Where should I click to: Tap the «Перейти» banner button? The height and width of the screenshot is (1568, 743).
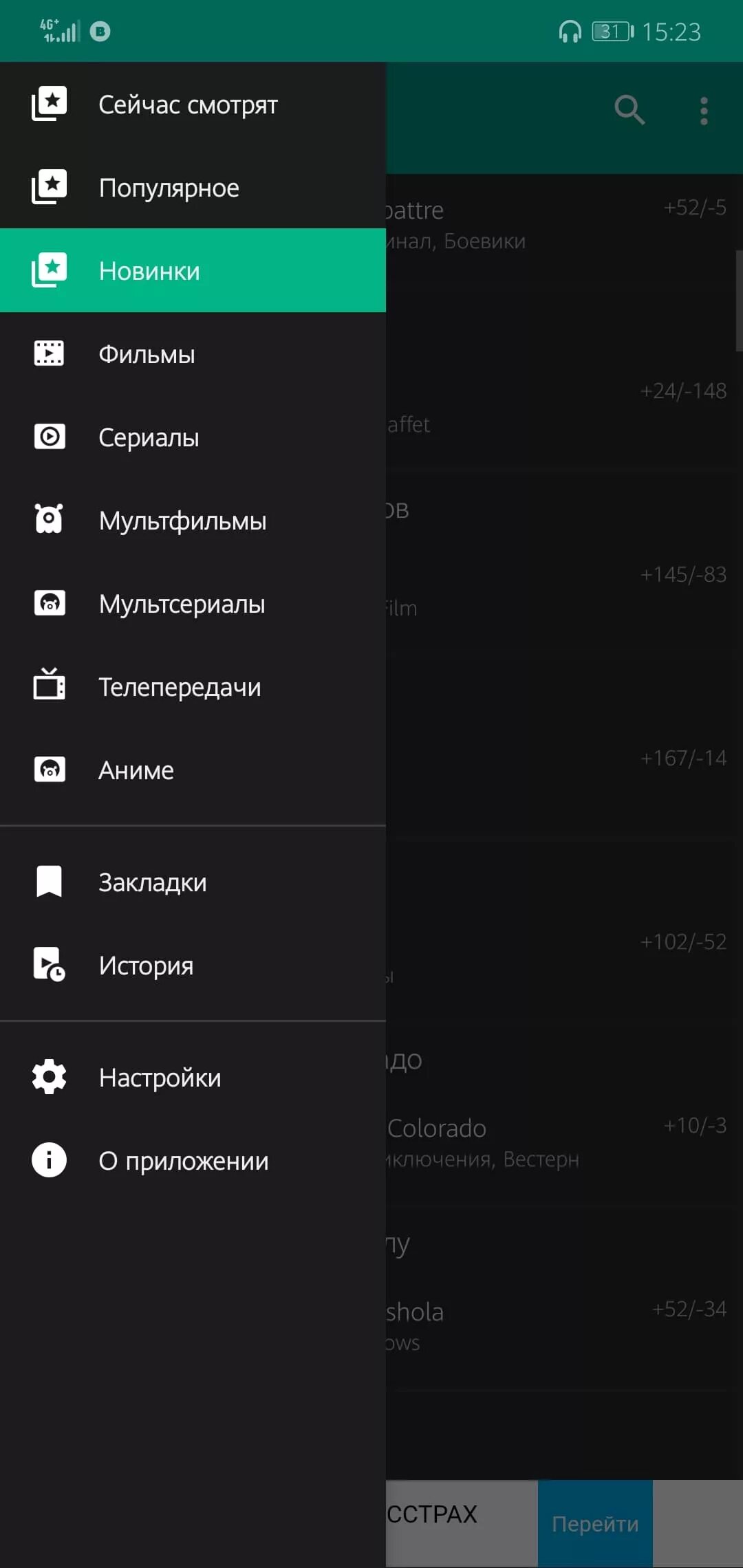click(595, 1524)
